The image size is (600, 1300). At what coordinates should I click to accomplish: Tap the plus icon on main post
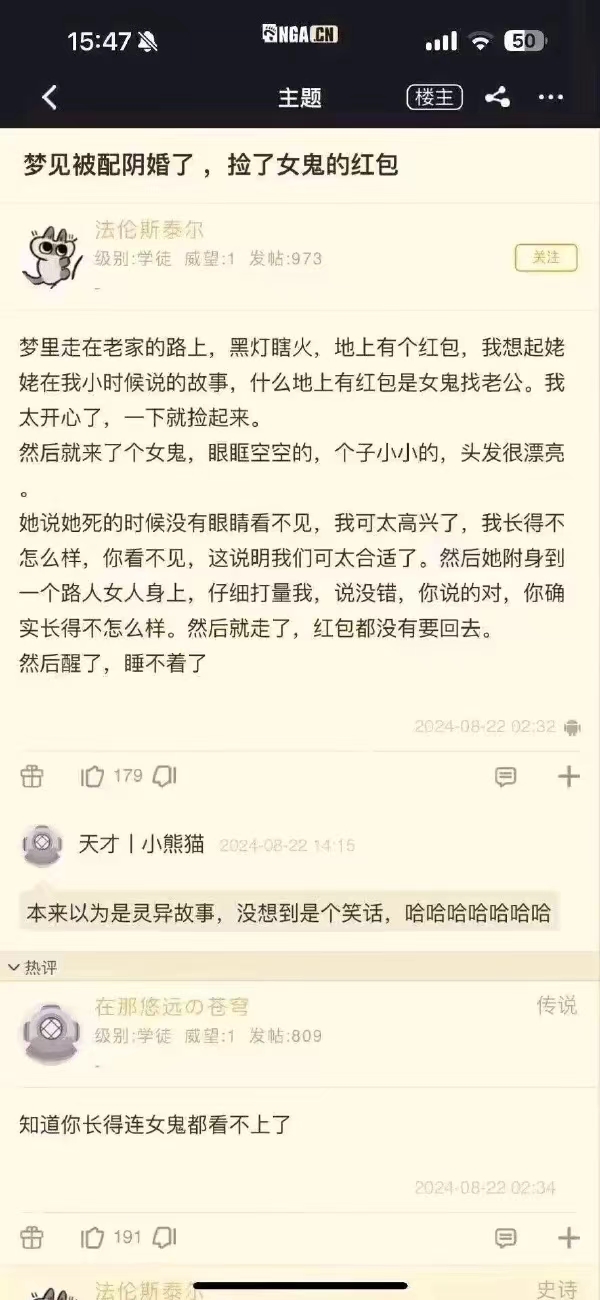568,776
